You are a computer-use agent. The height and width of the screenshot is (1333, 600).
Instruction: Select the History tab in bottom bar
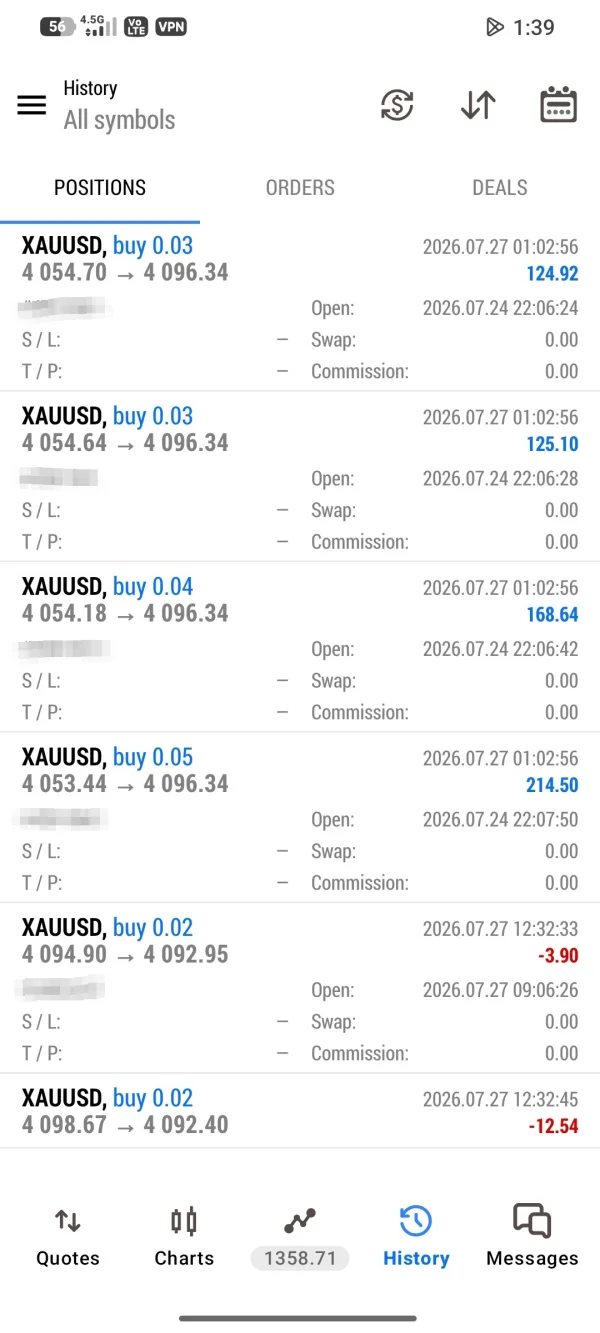click(x=416, y=1236)
